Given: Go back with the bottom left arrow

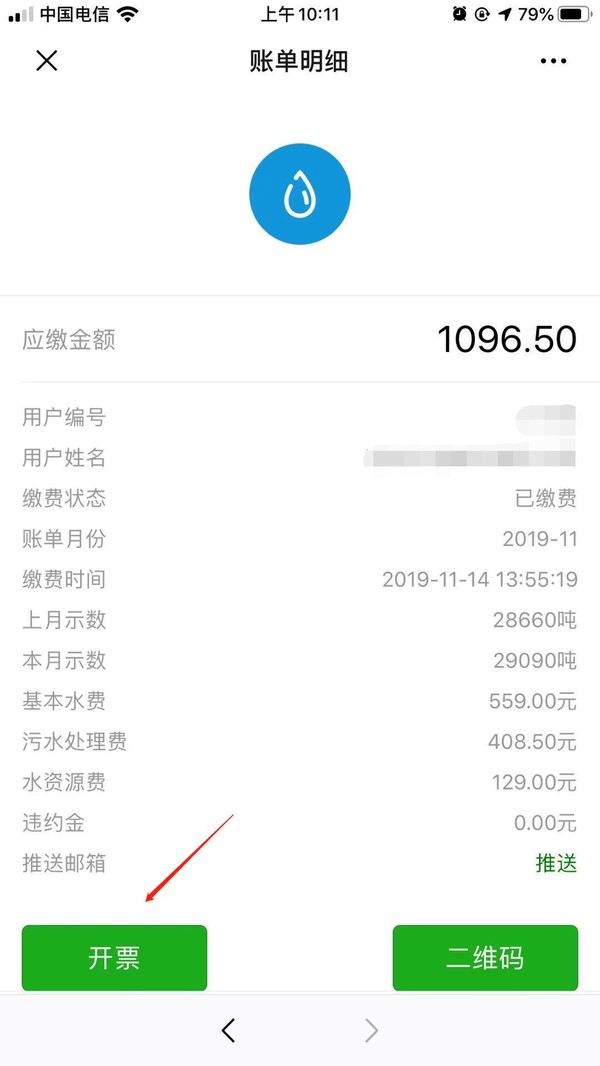Looking at the screenshot, I should (x=229, y=1030).
